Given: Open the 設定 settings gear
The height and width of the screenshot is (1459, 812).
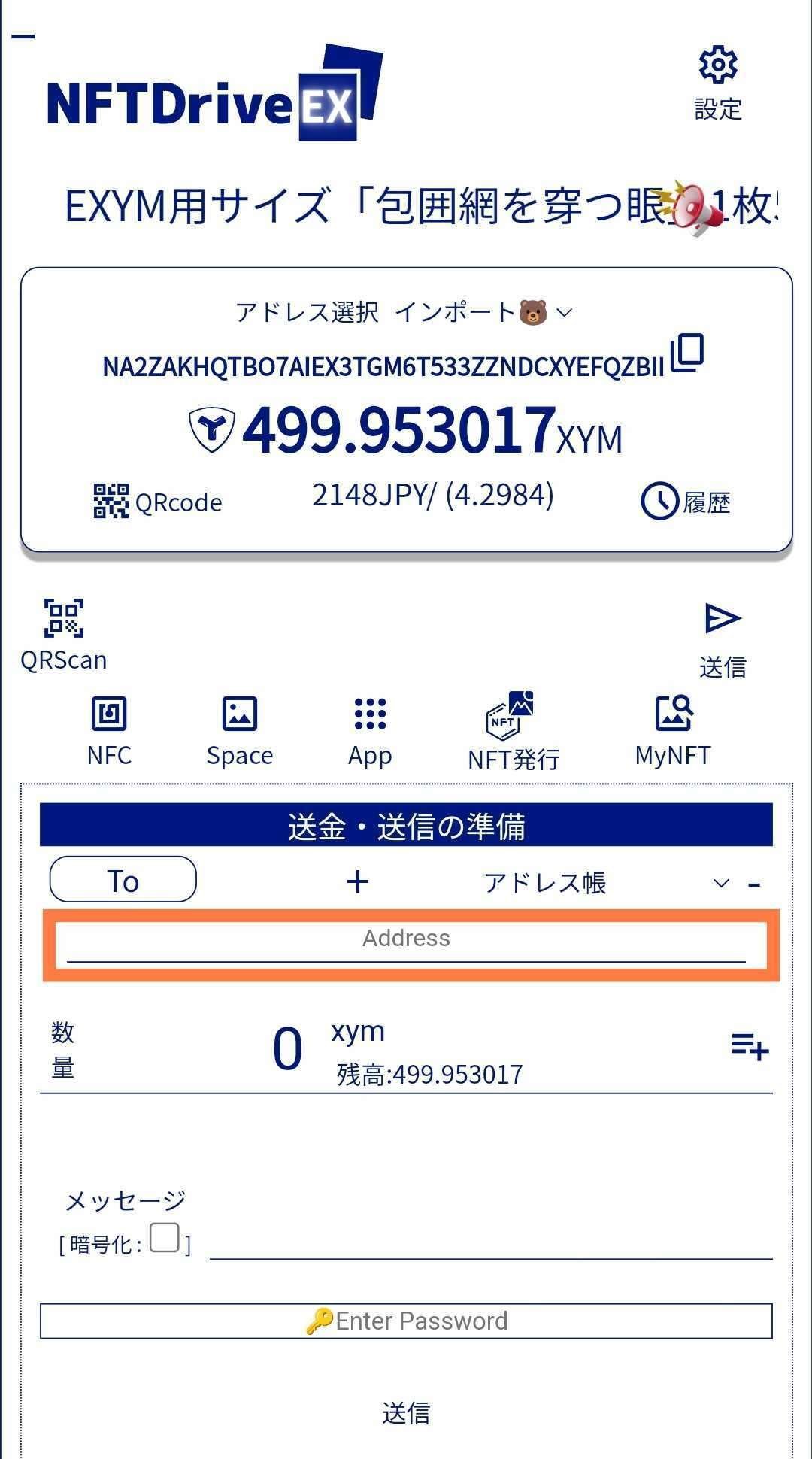Looking at the screenshot, I should click(718, 83).
